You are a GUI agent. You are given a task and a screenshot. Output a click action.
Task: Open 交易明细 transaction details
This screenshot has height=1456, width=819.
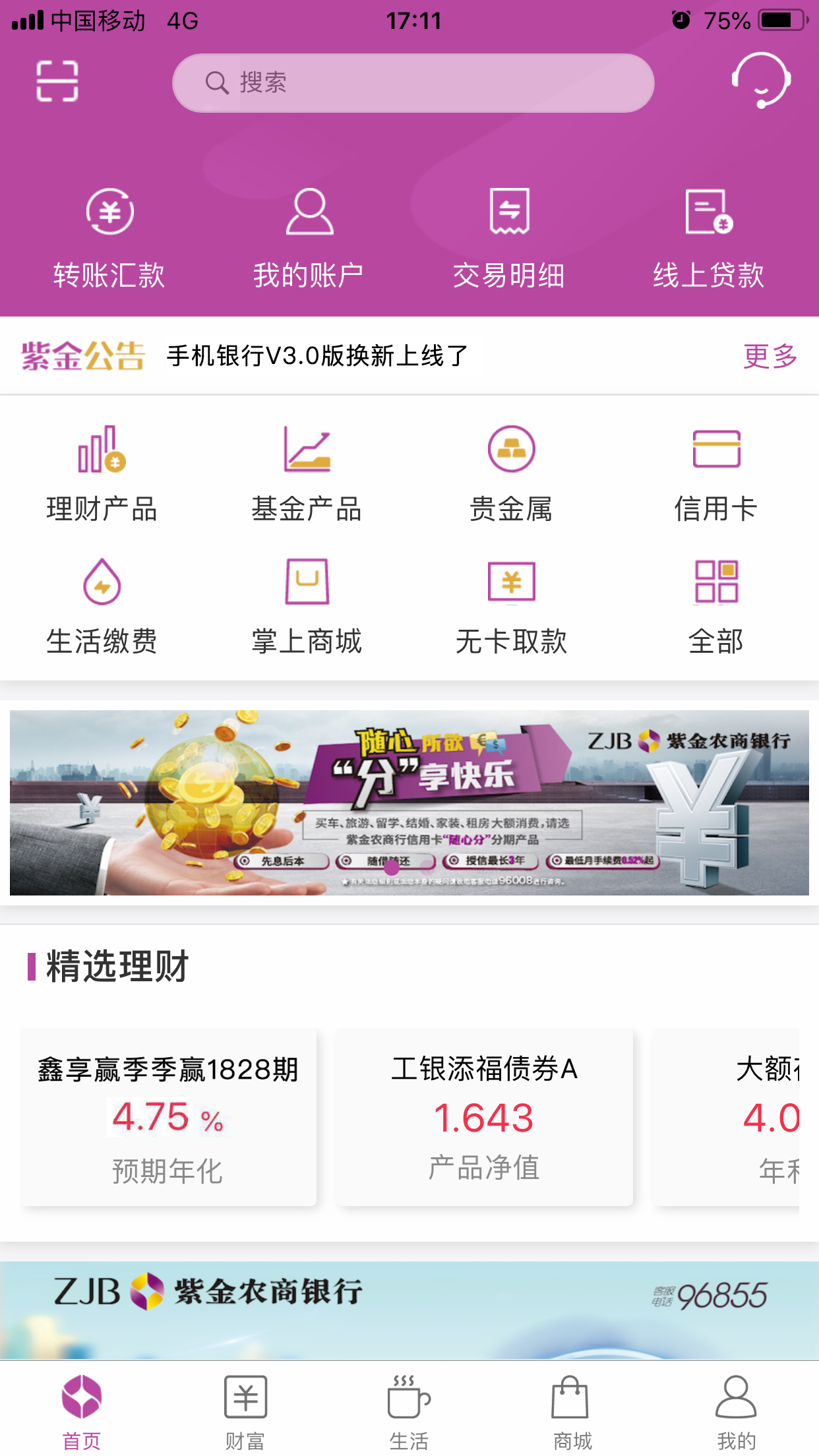(x=509, y=238)
